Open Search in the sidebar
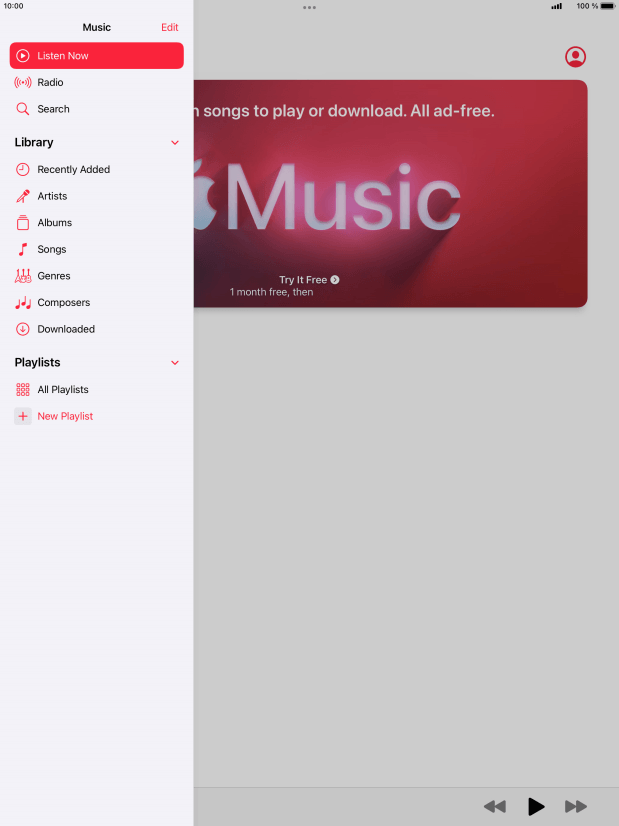Image resolution: width=619 pixels, height=826 pixels. click(53, 109)
